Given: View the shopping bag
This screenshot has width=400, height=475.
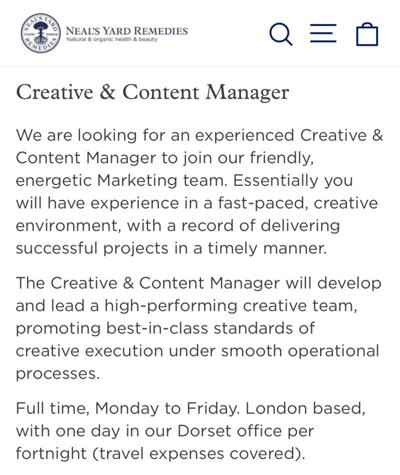Looking at the screenshot, I should pos(367,34).
